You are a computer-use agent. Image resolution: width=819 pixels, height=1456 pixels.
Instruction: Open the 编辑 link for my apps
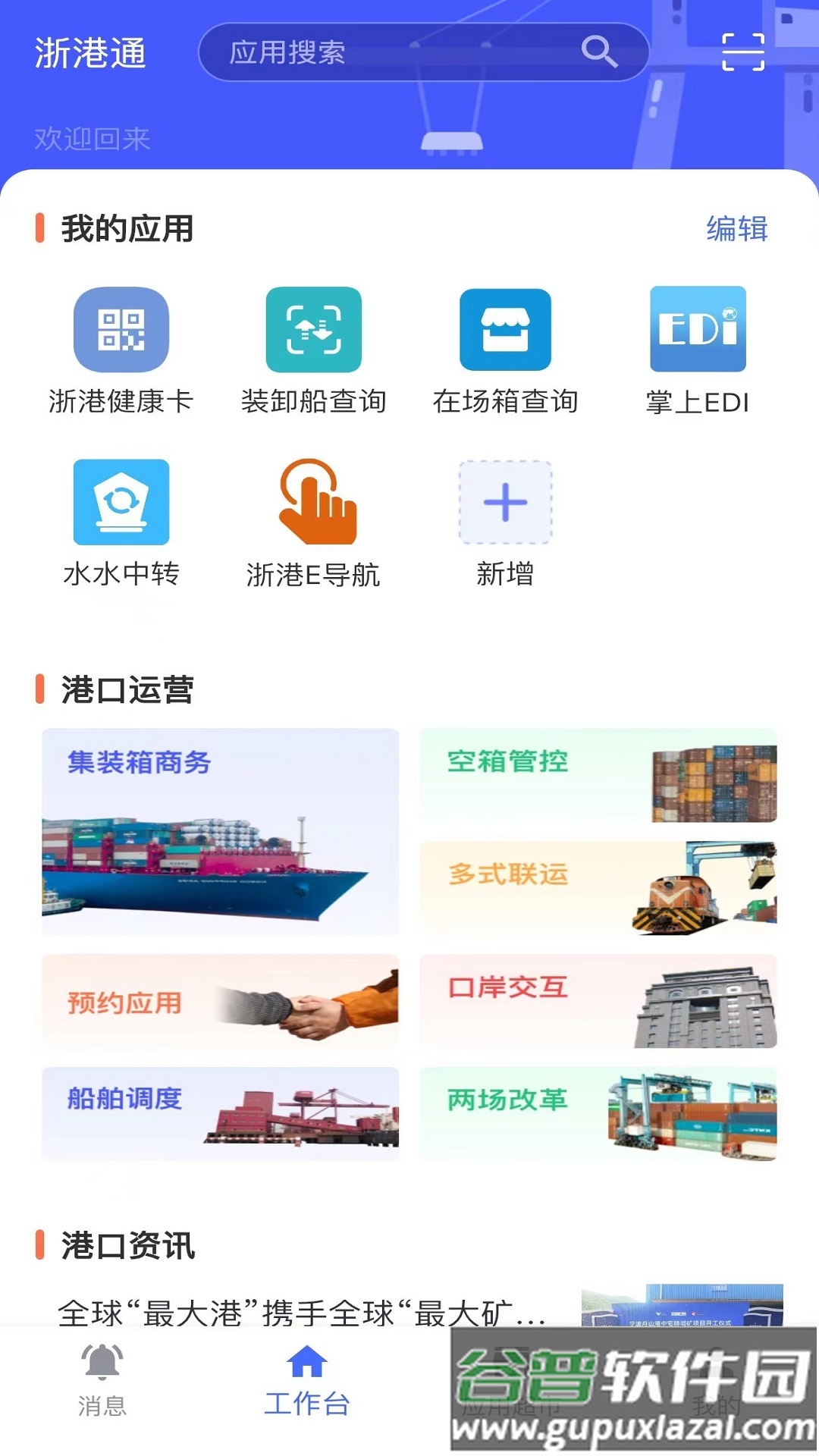point(737,227)
